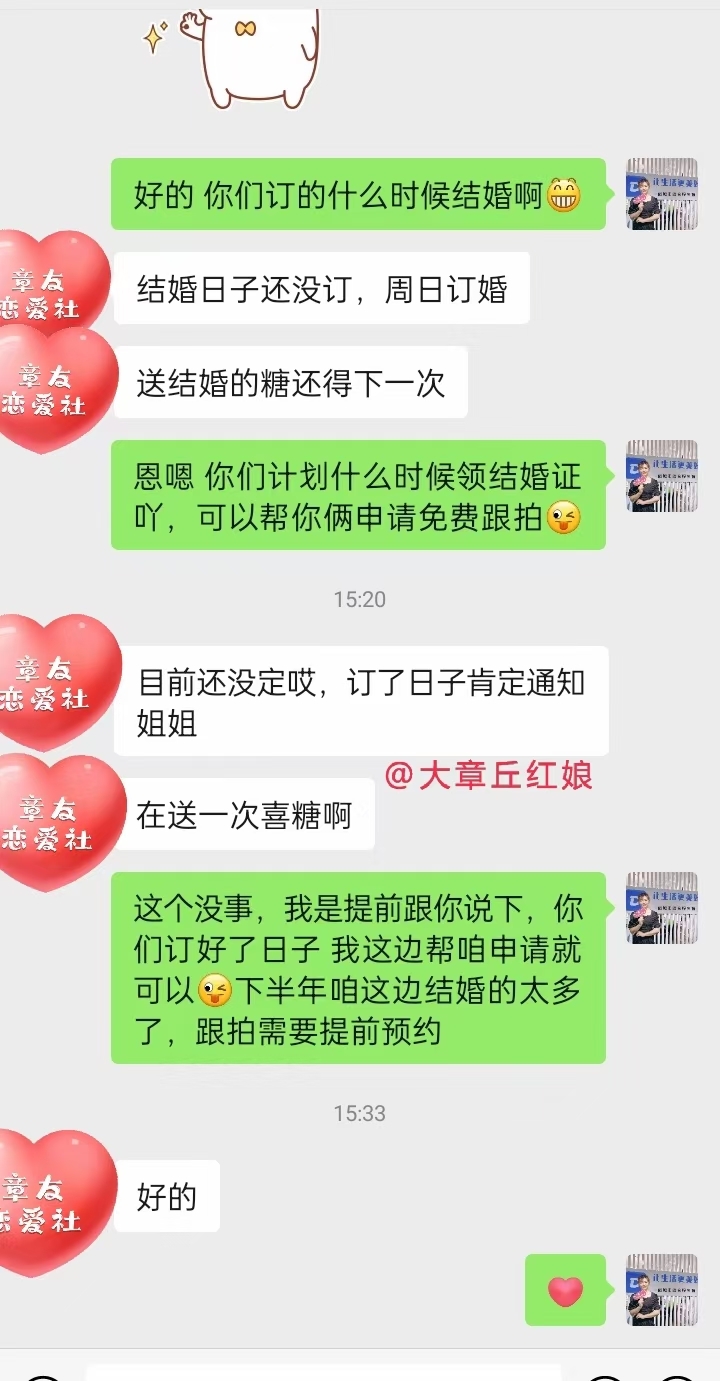The image size is (720, 1381).
Task: Focus the message input field
Action: tap(322, 1372)
